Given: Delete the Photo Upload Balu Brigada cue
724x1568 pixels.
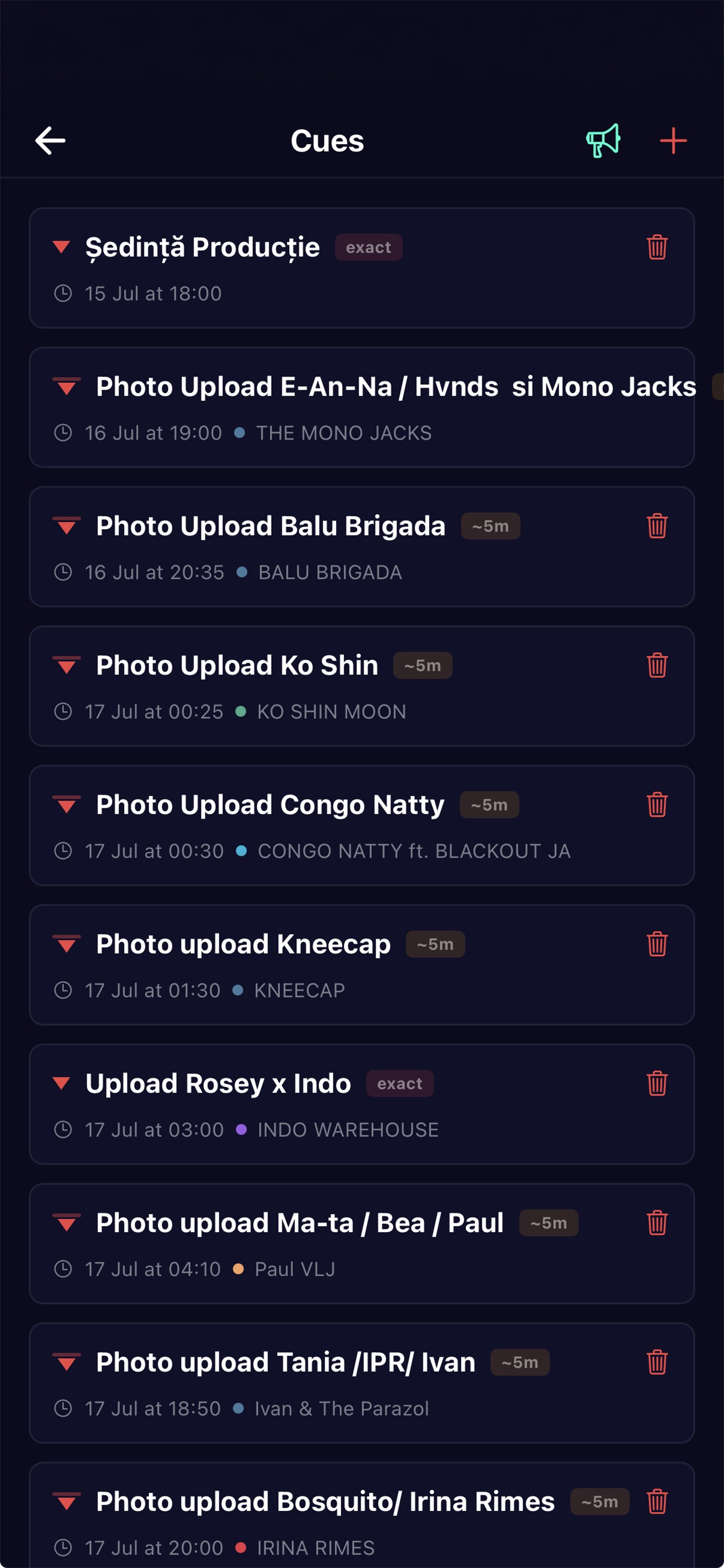Looking at the screenshot, I should (x=657, y=526).
